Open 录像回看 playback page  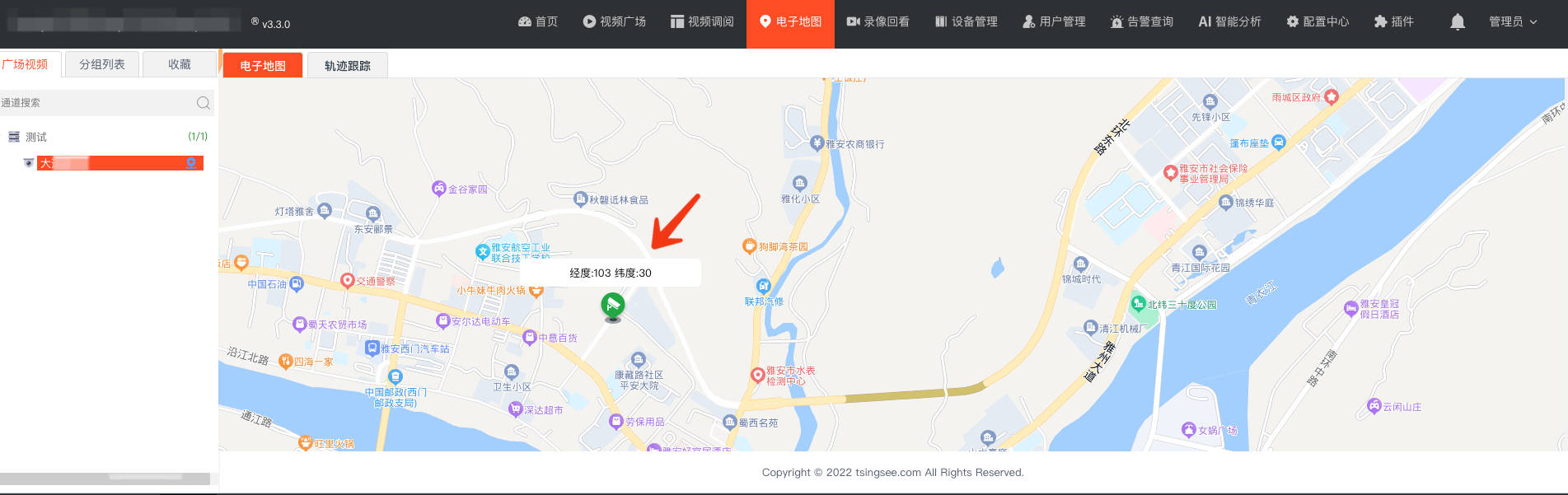click(878, 22)
